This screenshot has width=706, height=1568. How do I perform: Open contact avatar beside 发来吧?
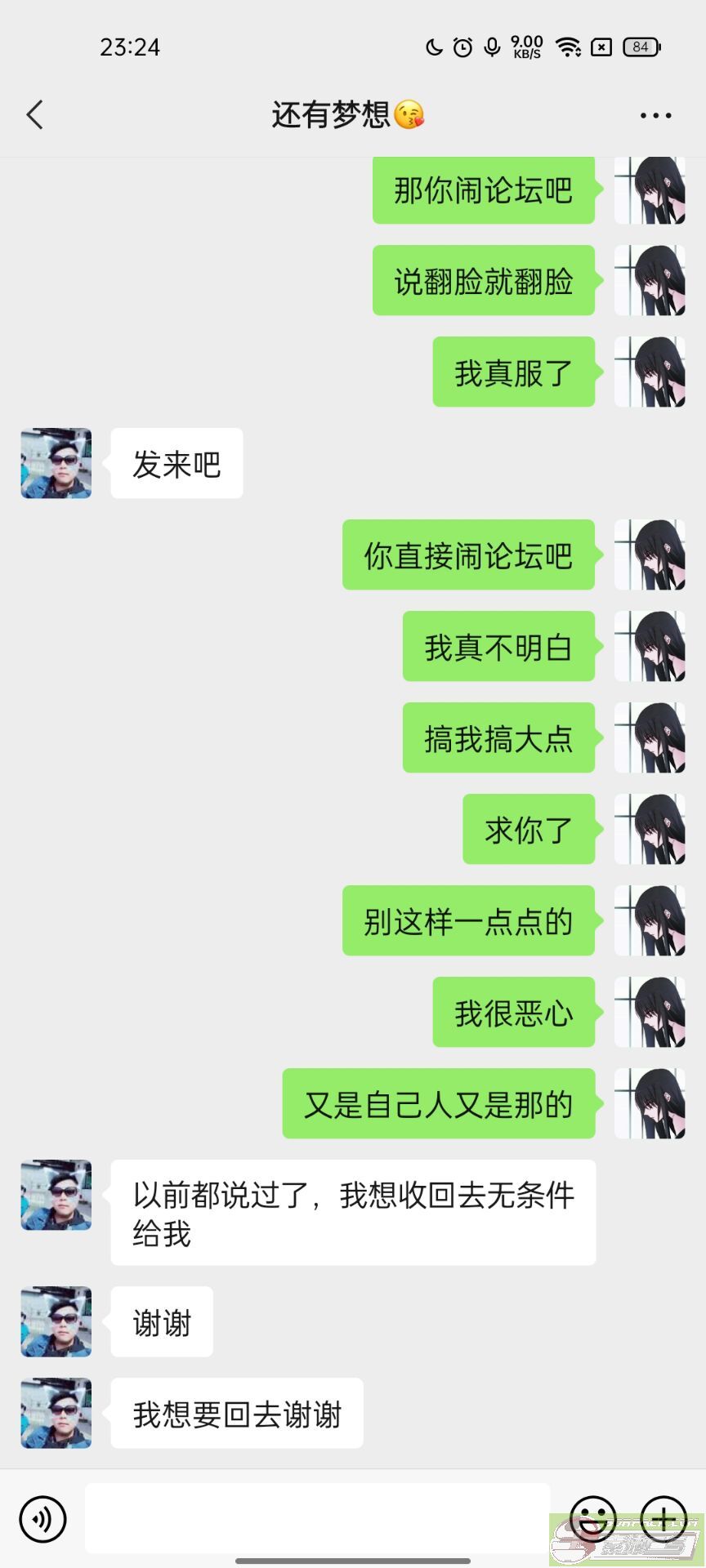click(x=56, y=463)
